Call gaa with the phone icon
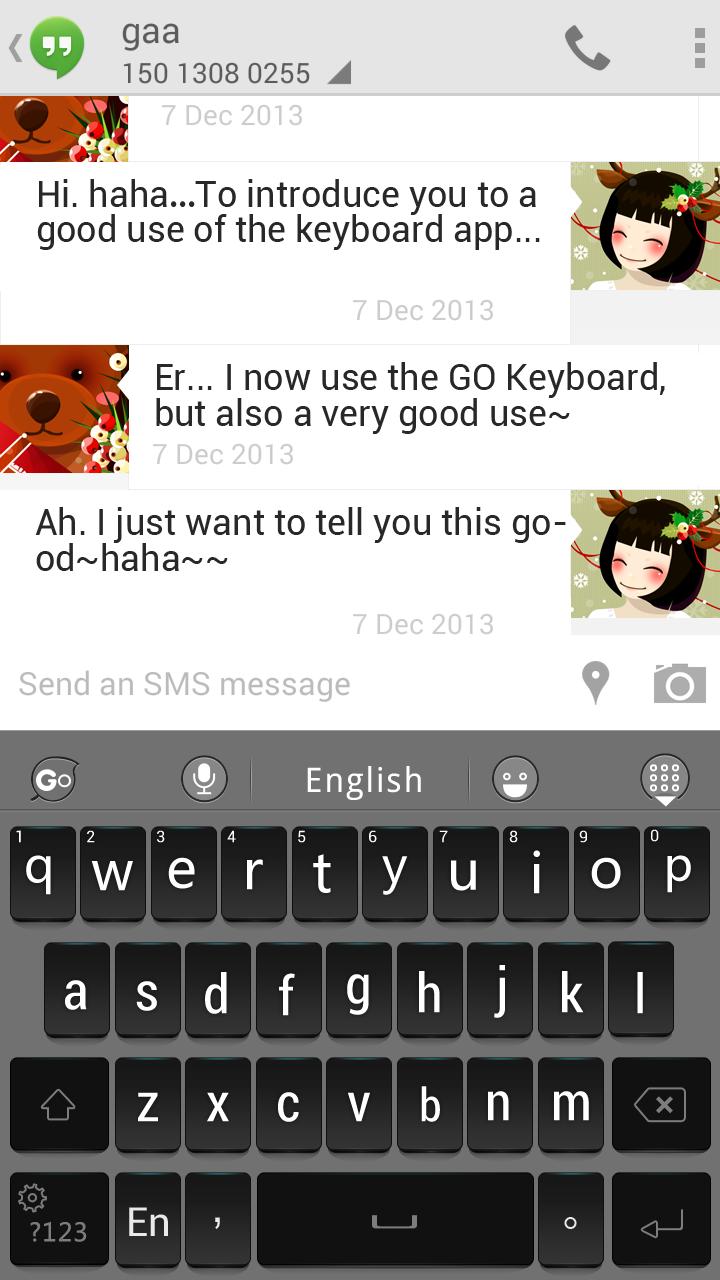The height and width of the screenshot is (1280, 720). (x=587, y=47)
